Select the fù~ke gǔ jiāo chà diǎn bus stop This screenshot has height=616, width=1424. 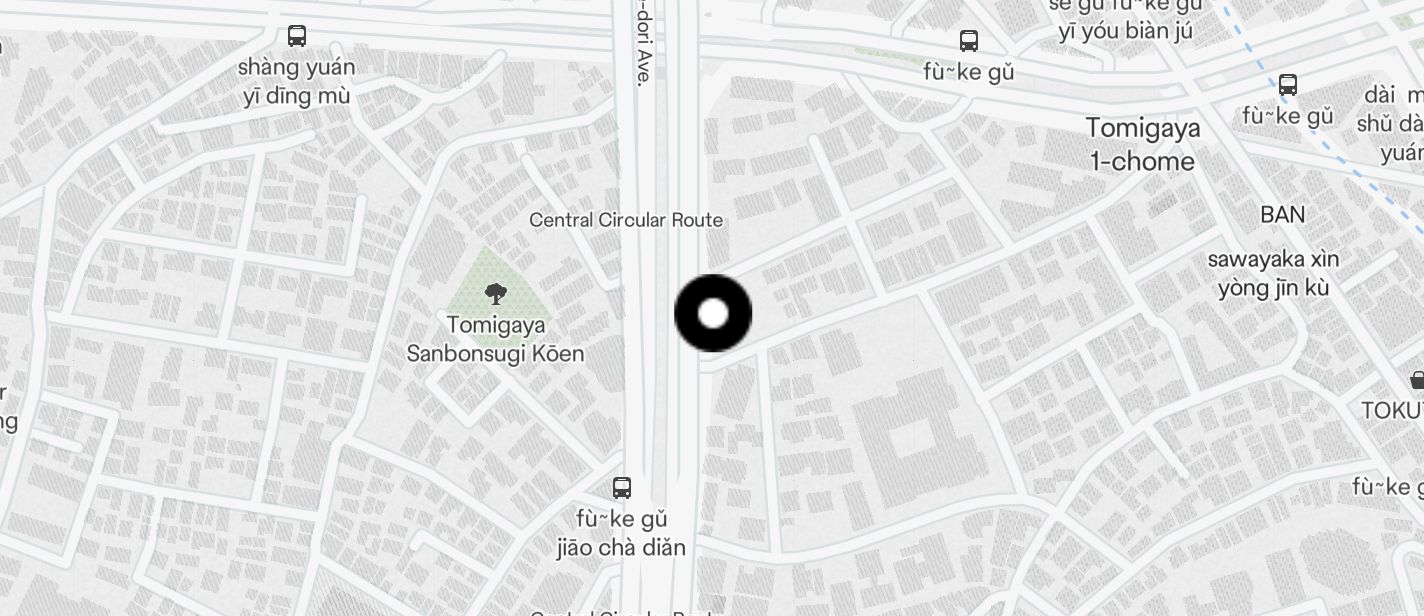pyautogui.click(x=622, y=488)
